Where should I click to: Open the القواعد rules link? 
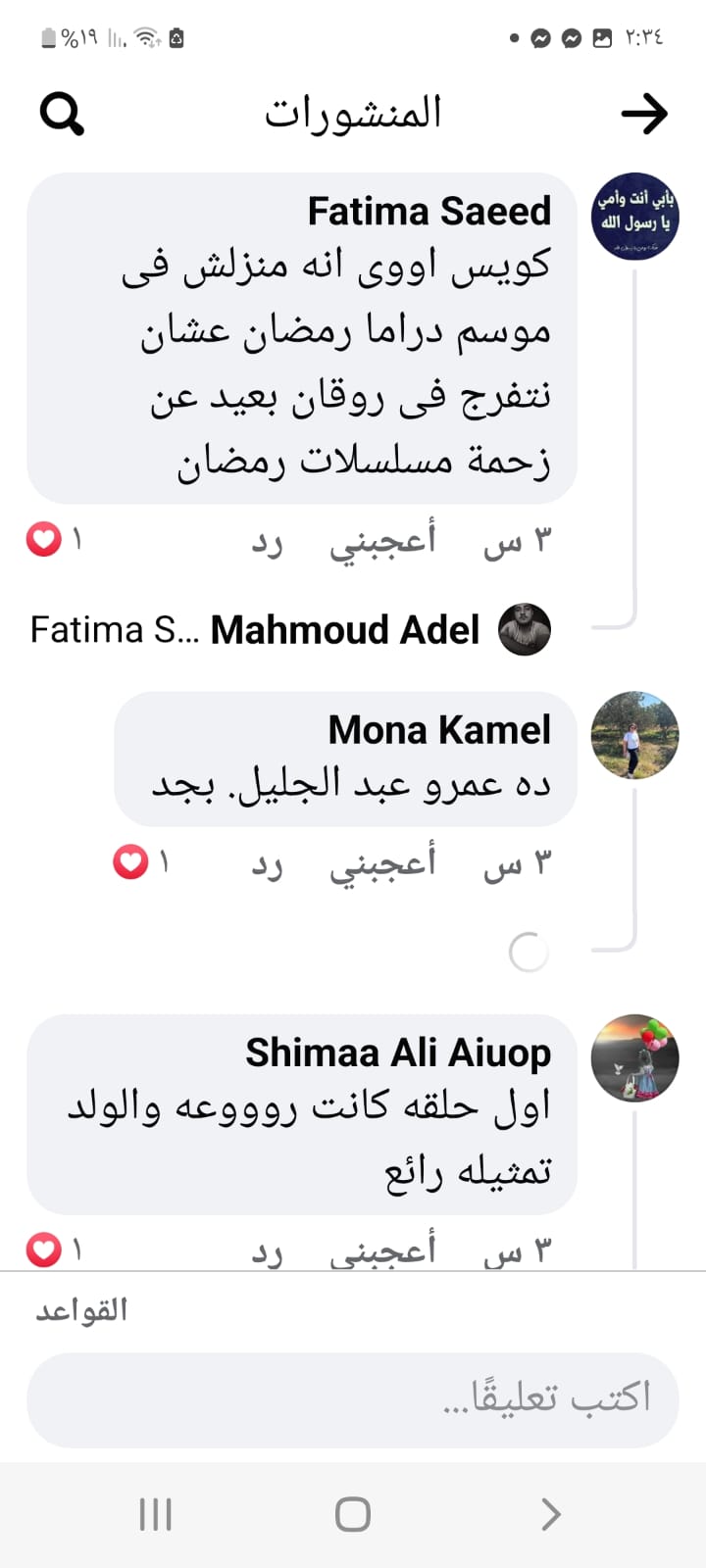coord(81,1310)
